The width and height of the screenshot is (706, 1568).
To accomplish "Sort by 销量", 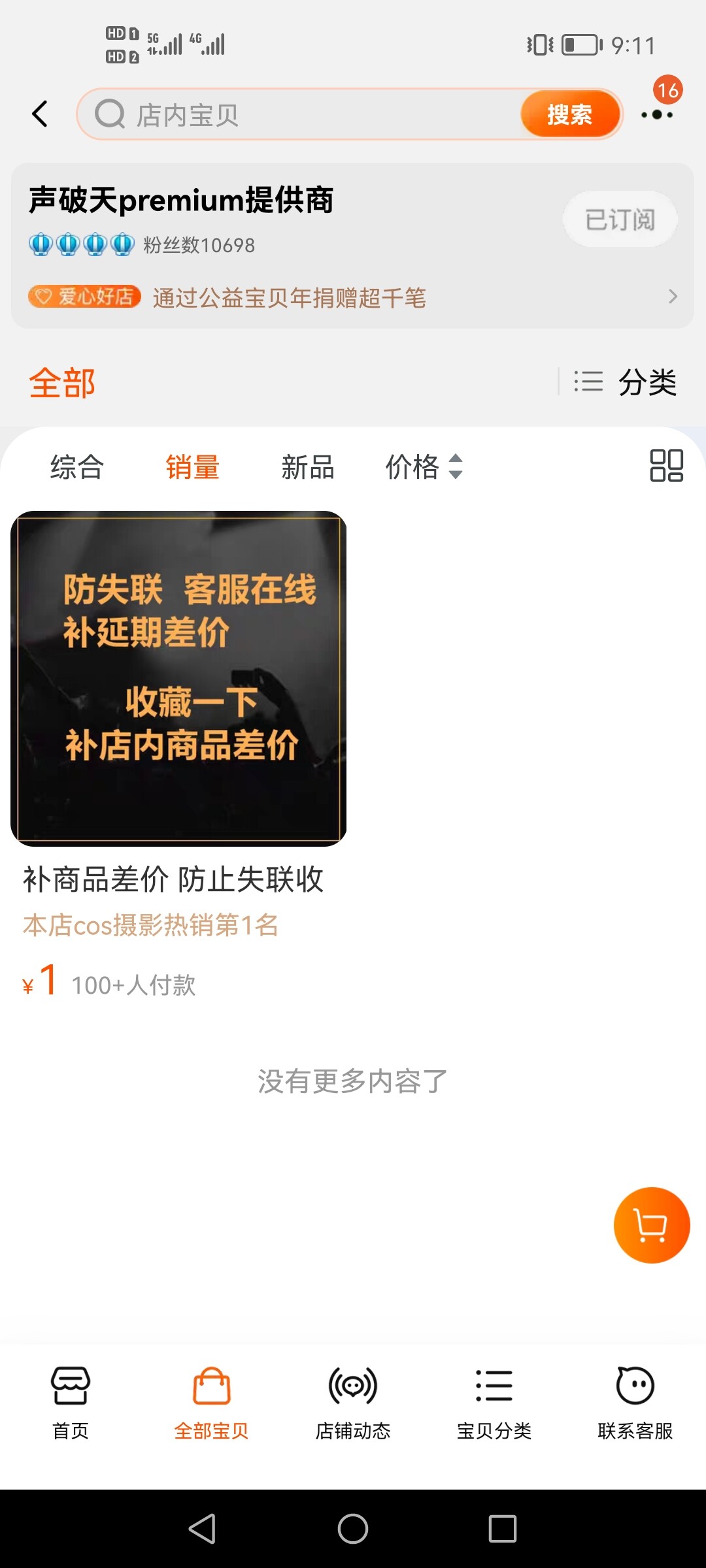I will point(192,466).
